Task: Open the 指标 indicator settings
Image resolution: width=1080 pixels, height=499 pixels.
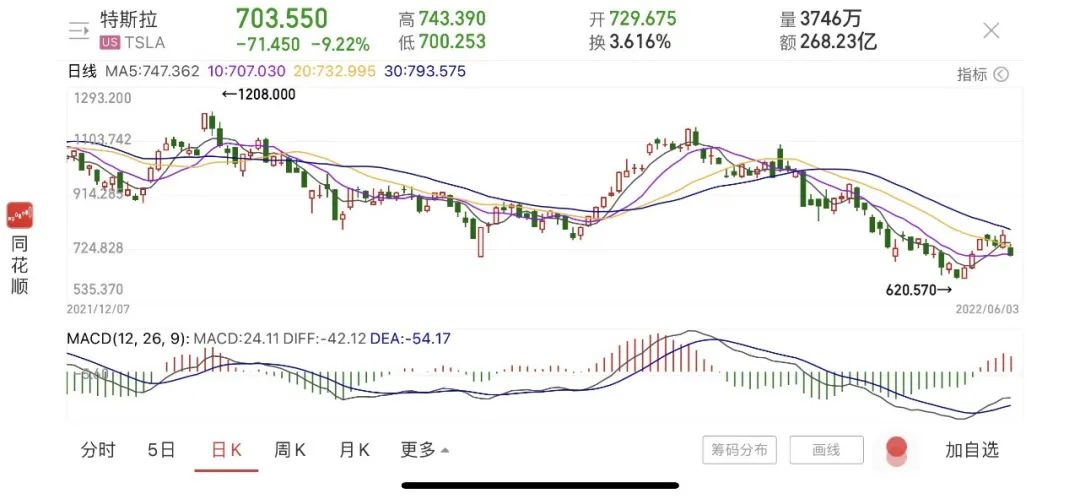Action: 982,74
